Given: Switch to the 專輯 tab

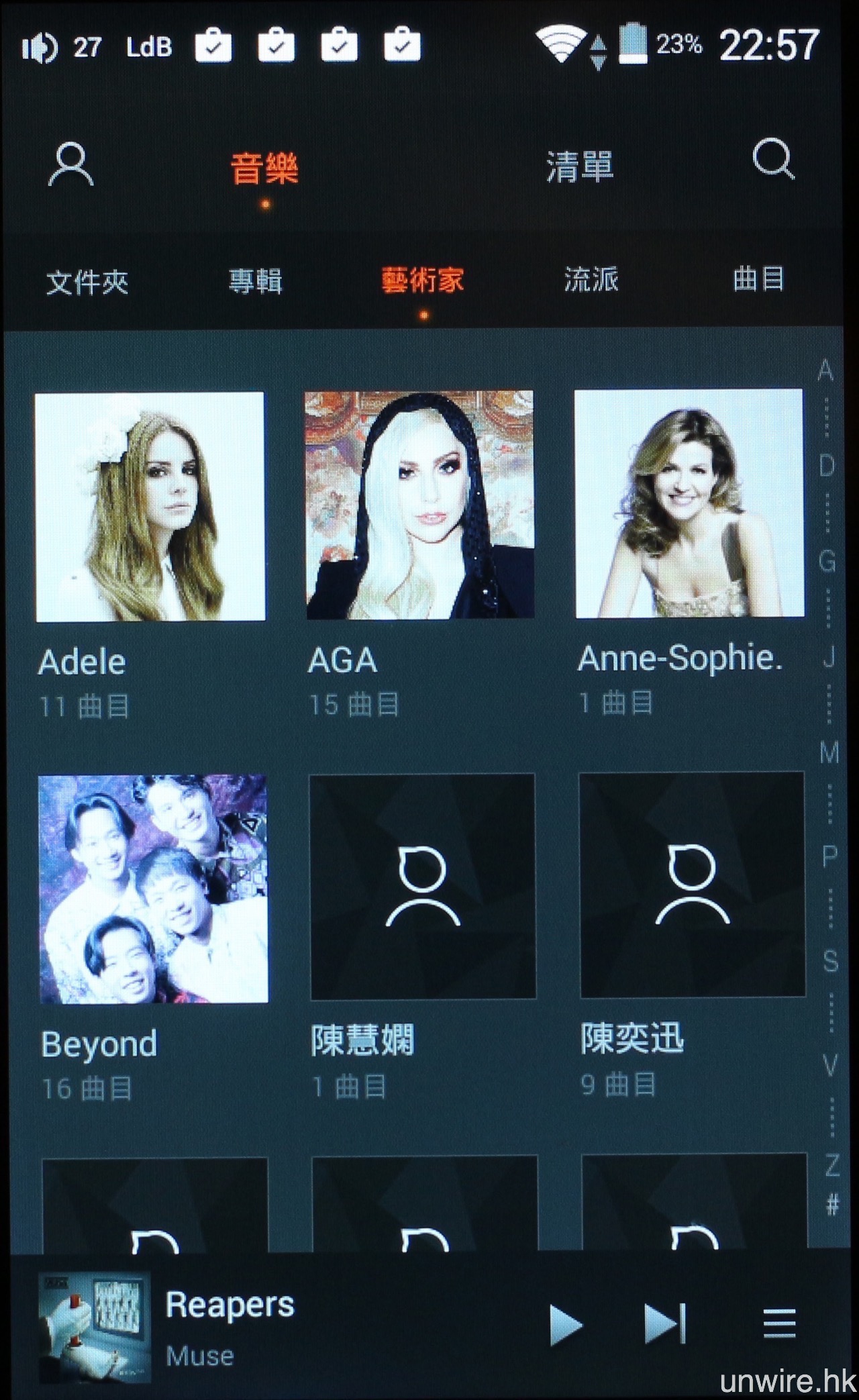Looking at the screenshot, I should tap(255, 281).
